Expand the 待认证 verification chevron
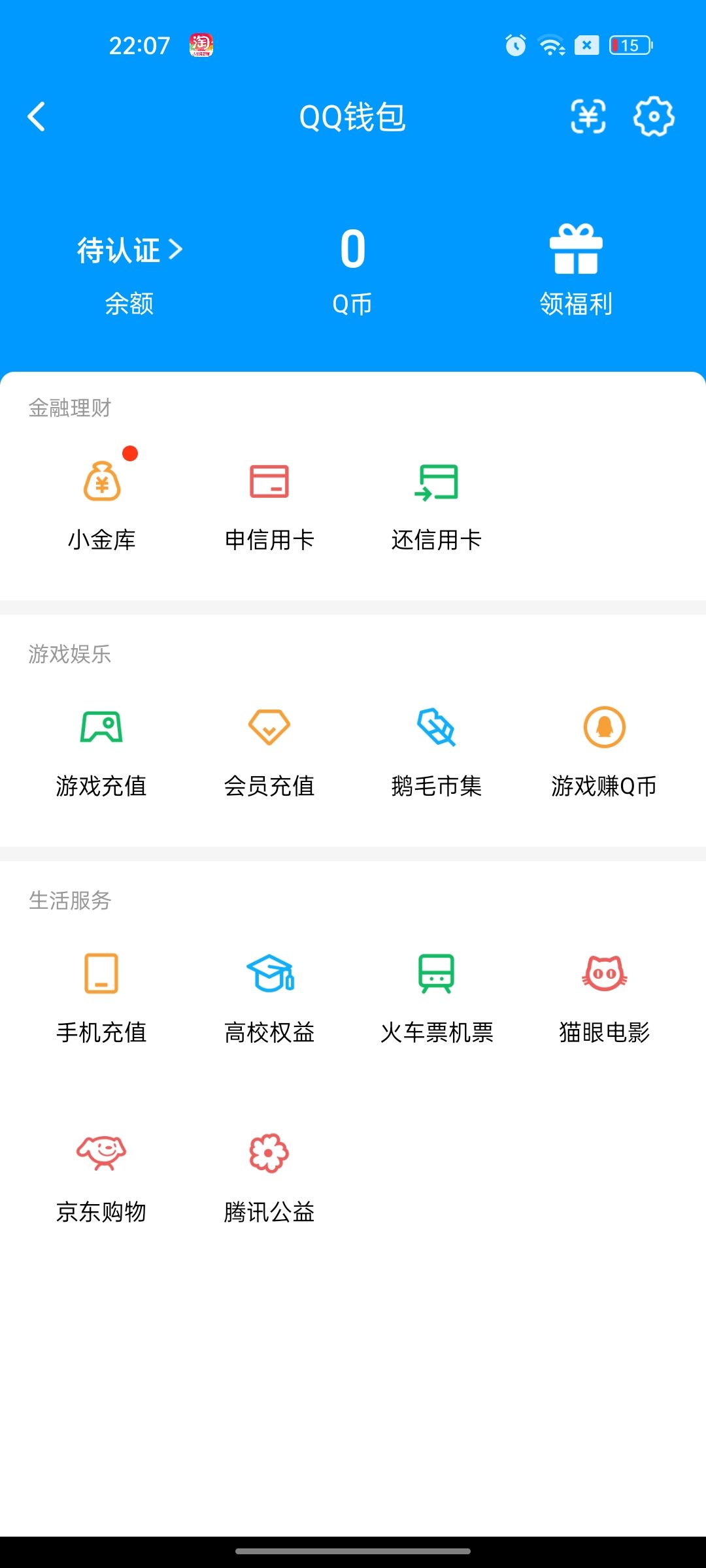Screen dimensions: 706x1568 [175, 248]
